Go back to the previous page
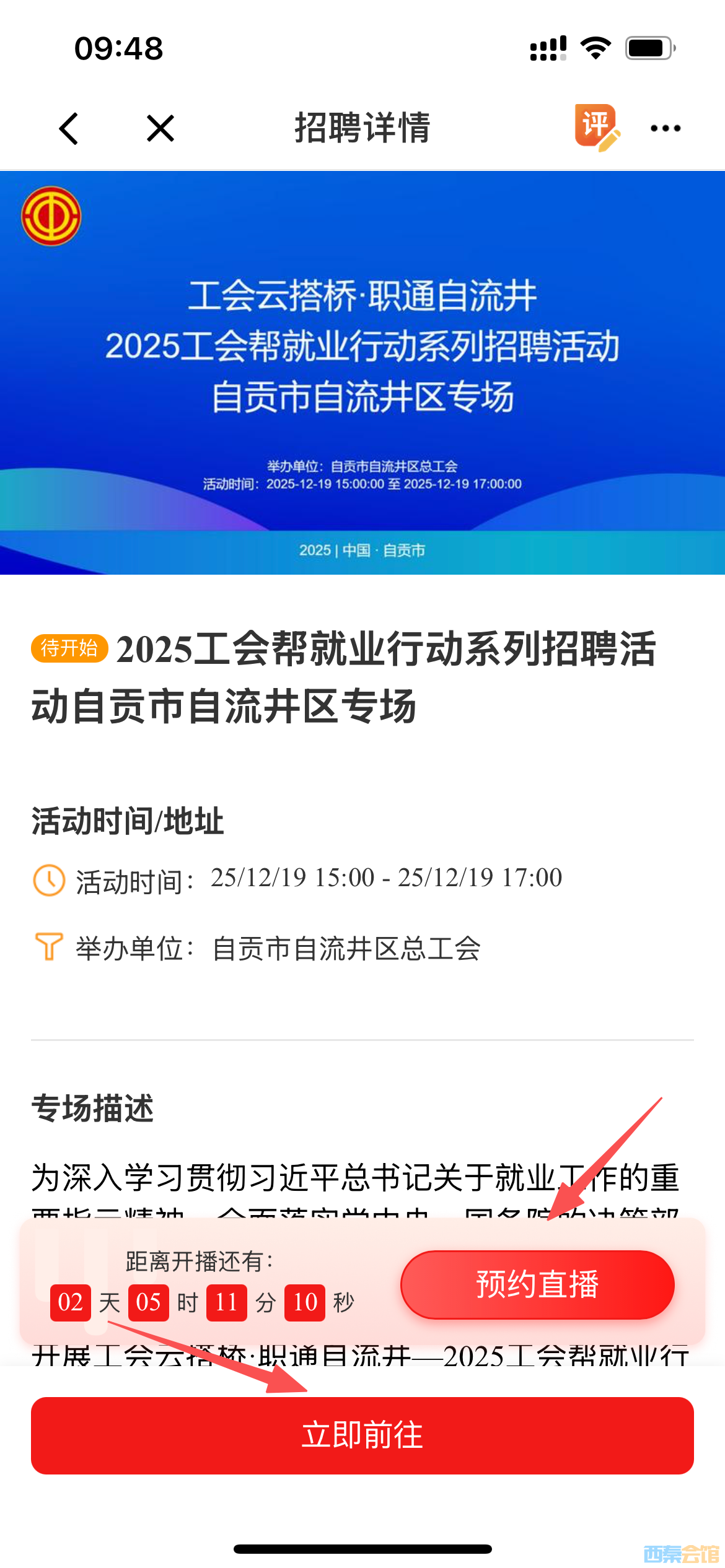725x1568 pixels. click(x=69, y=129)
